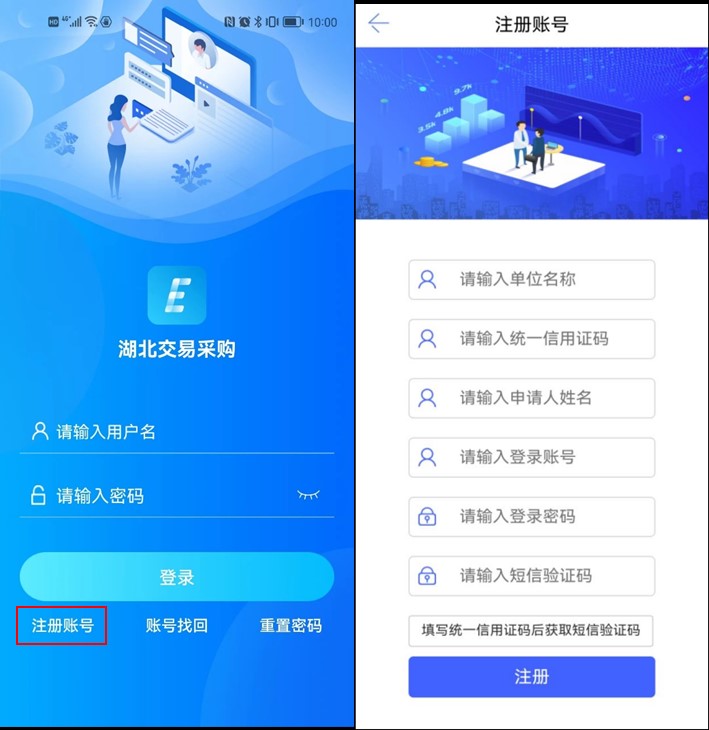Toggle password visibility eye icon
709x730 pixels.
(x=308, y=495)
